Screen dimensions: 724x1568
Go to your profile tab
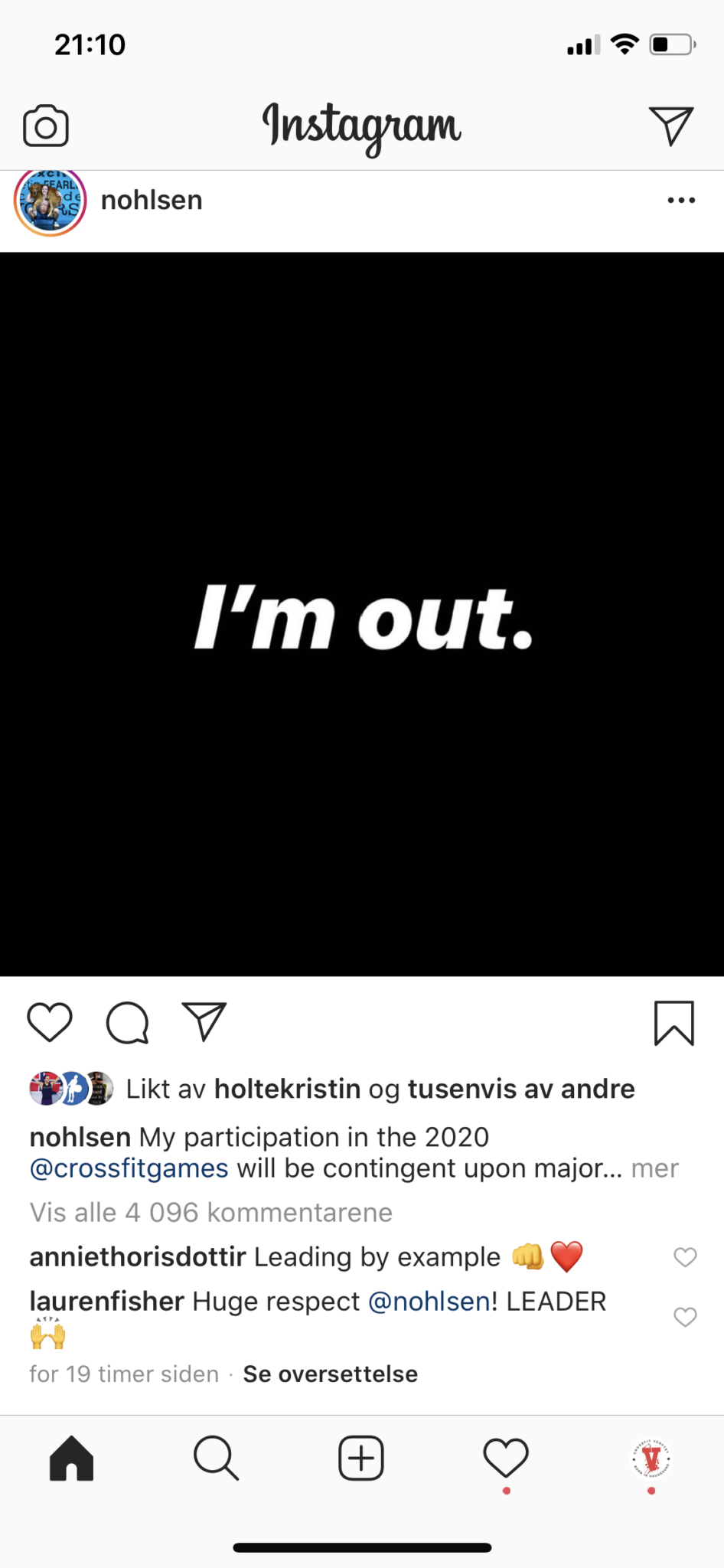(651, 1458)
